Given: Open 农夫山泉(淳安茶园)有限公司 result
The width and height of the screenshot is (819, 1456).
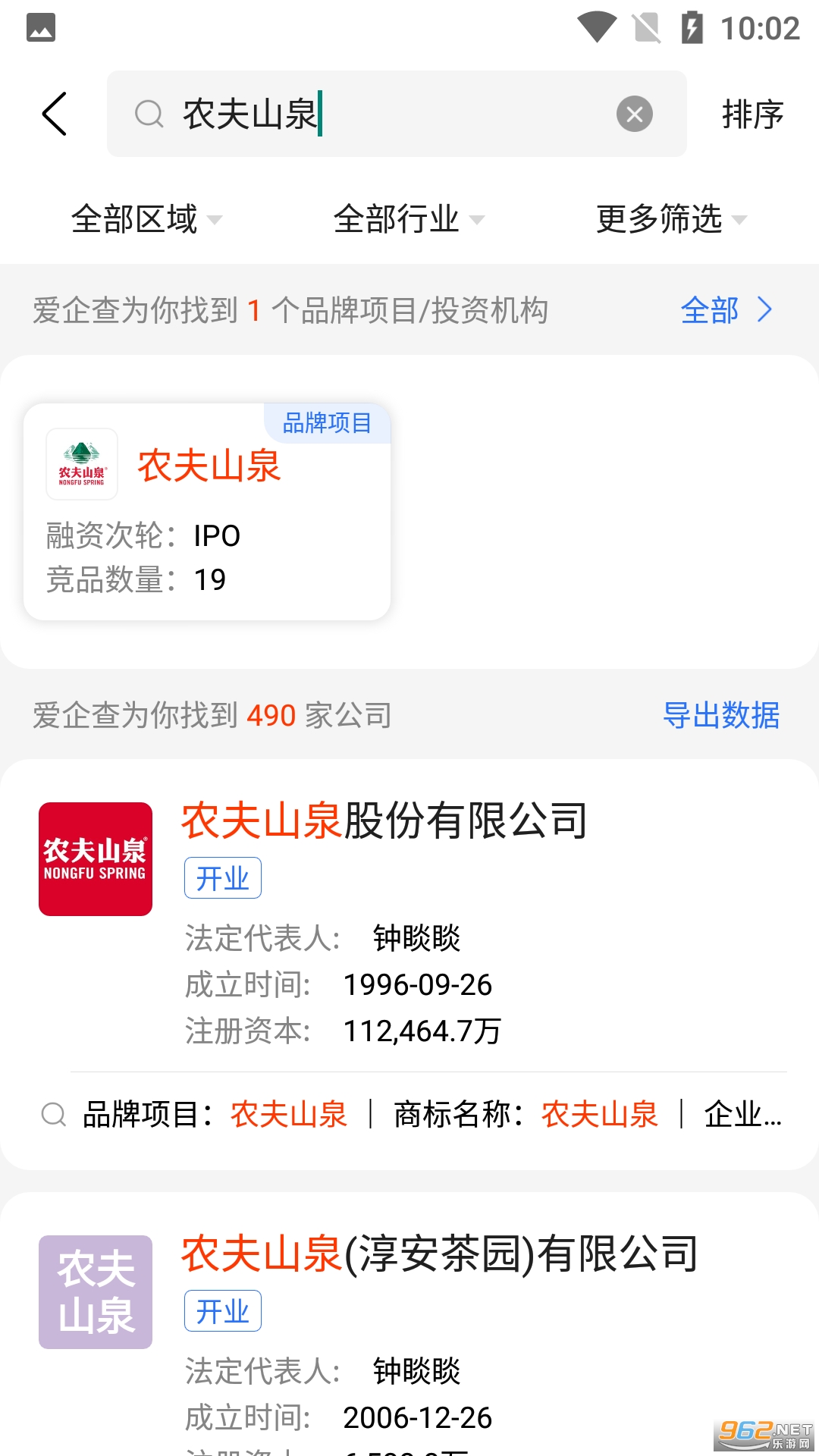Looking at the screenshot, I should [440, 1254].
